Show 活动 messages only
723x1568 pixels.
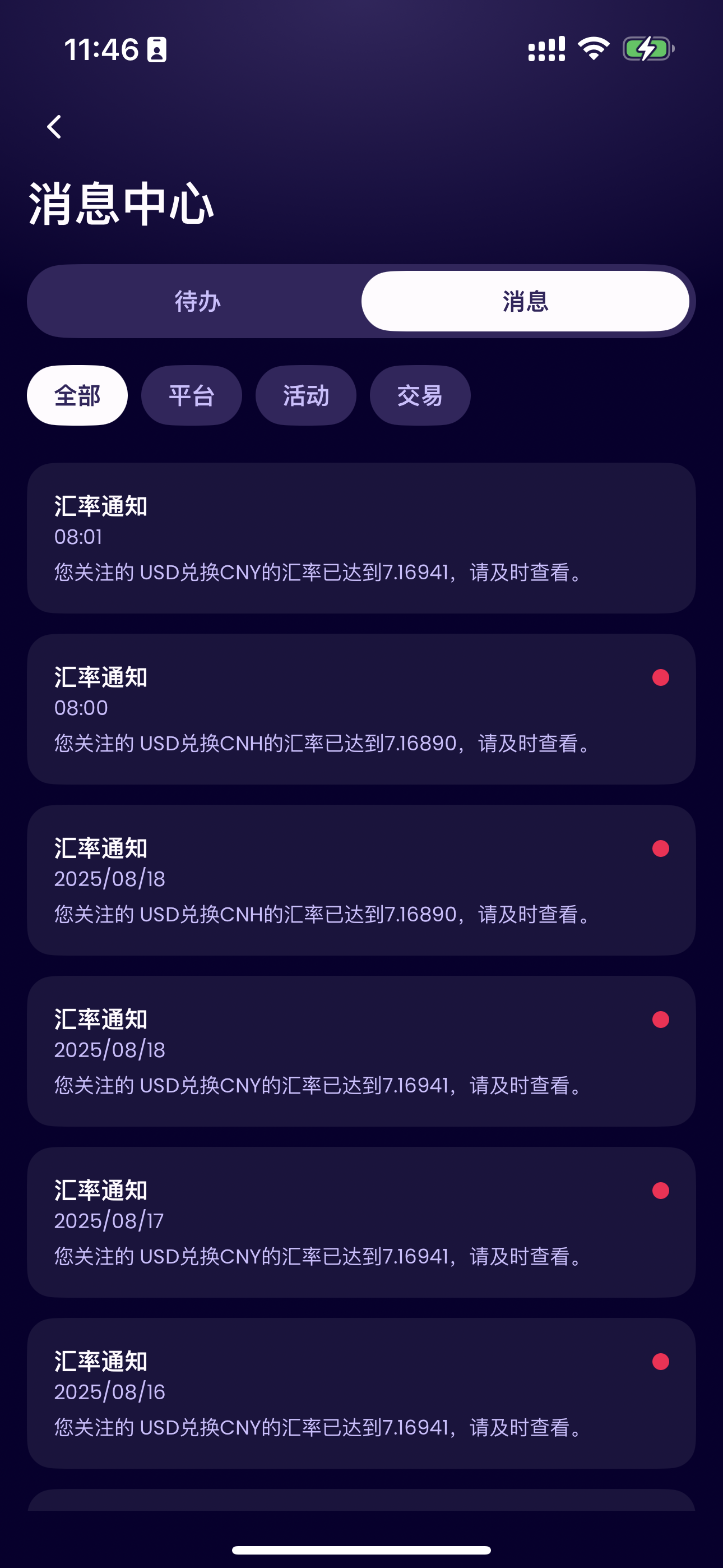point(305,396)
